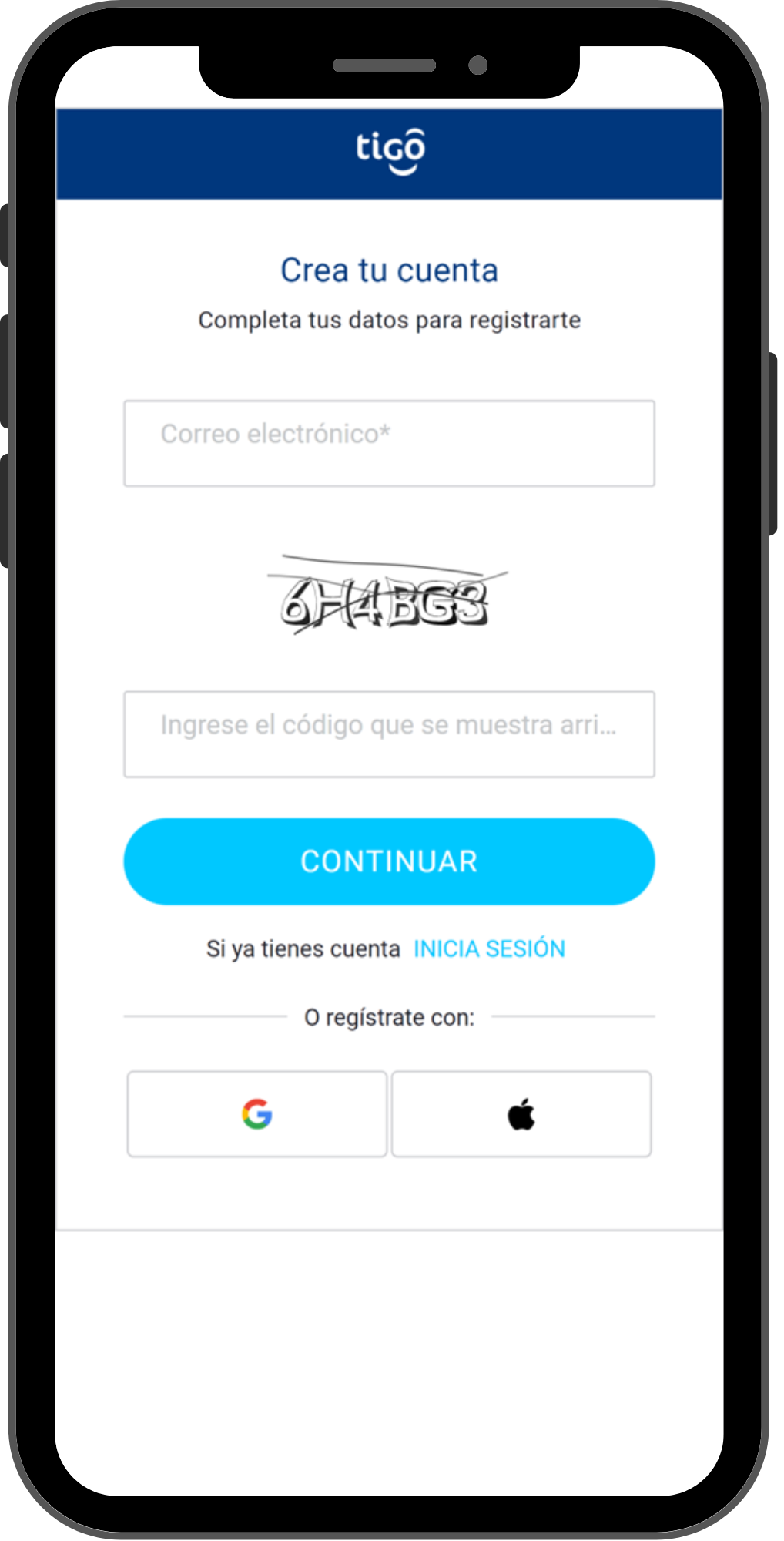Sign up using Apple
This screenshot has height=1541, width=784.
pos(521,1114)
